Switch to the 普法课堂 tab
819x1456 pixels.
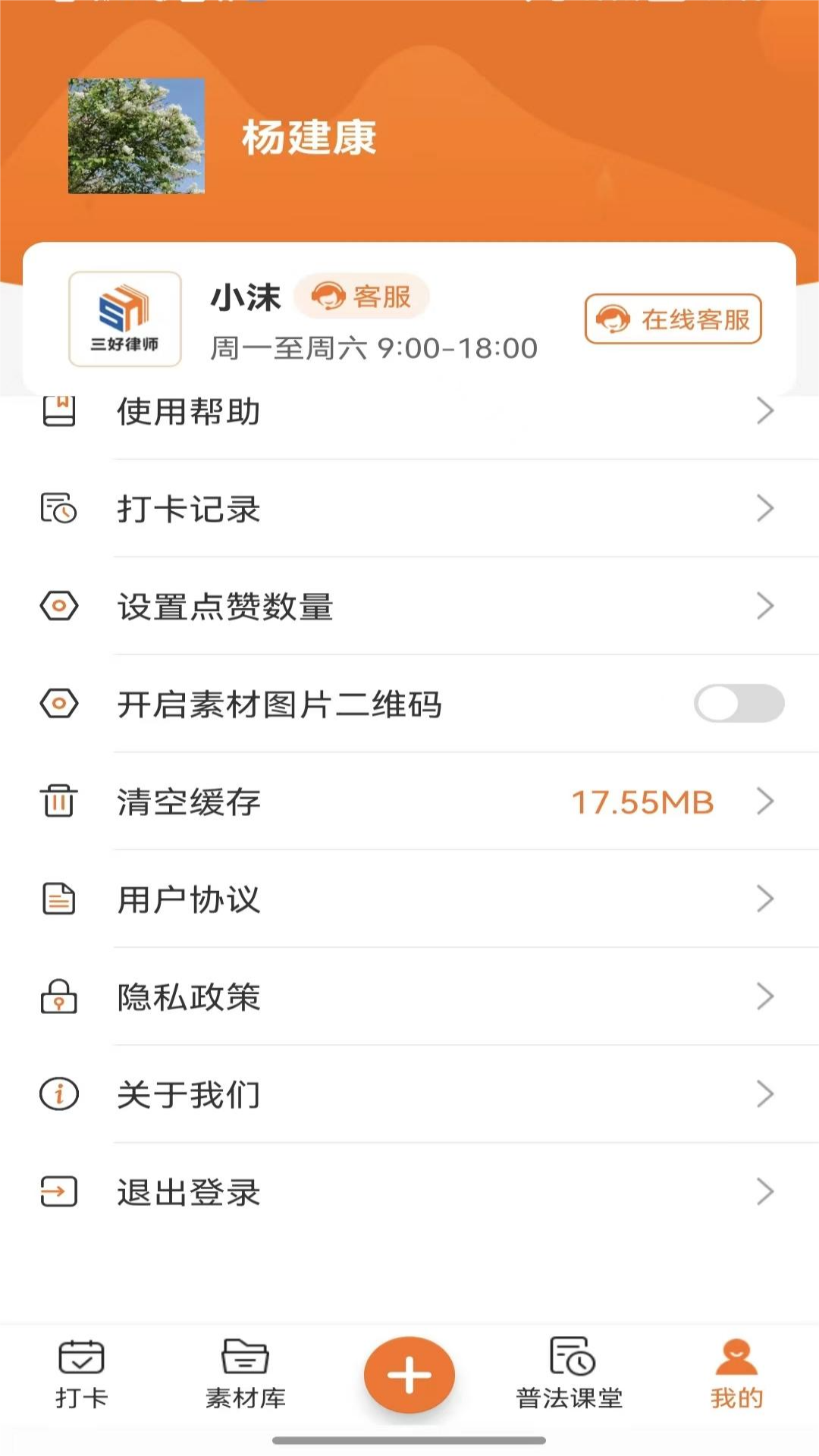point(570,1375)
